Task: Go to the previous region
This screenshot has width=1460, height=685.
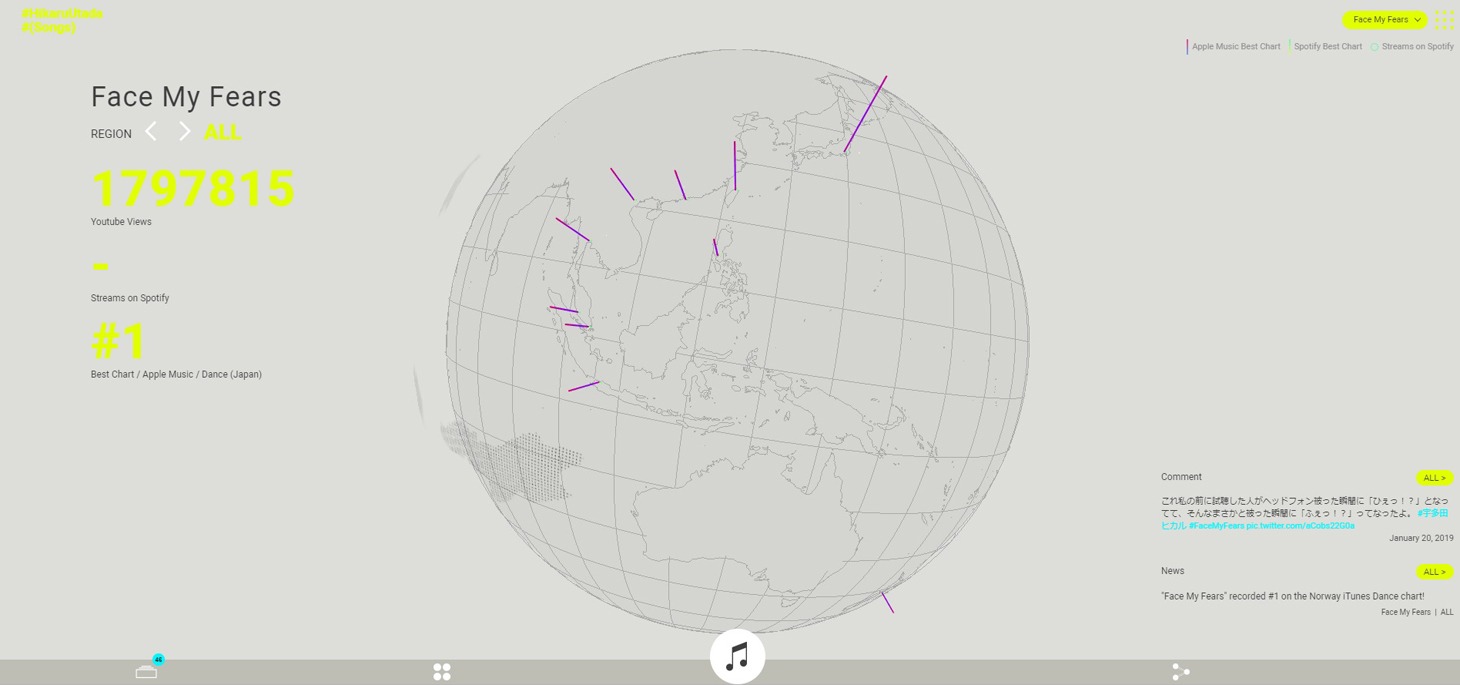Action: 151,132
